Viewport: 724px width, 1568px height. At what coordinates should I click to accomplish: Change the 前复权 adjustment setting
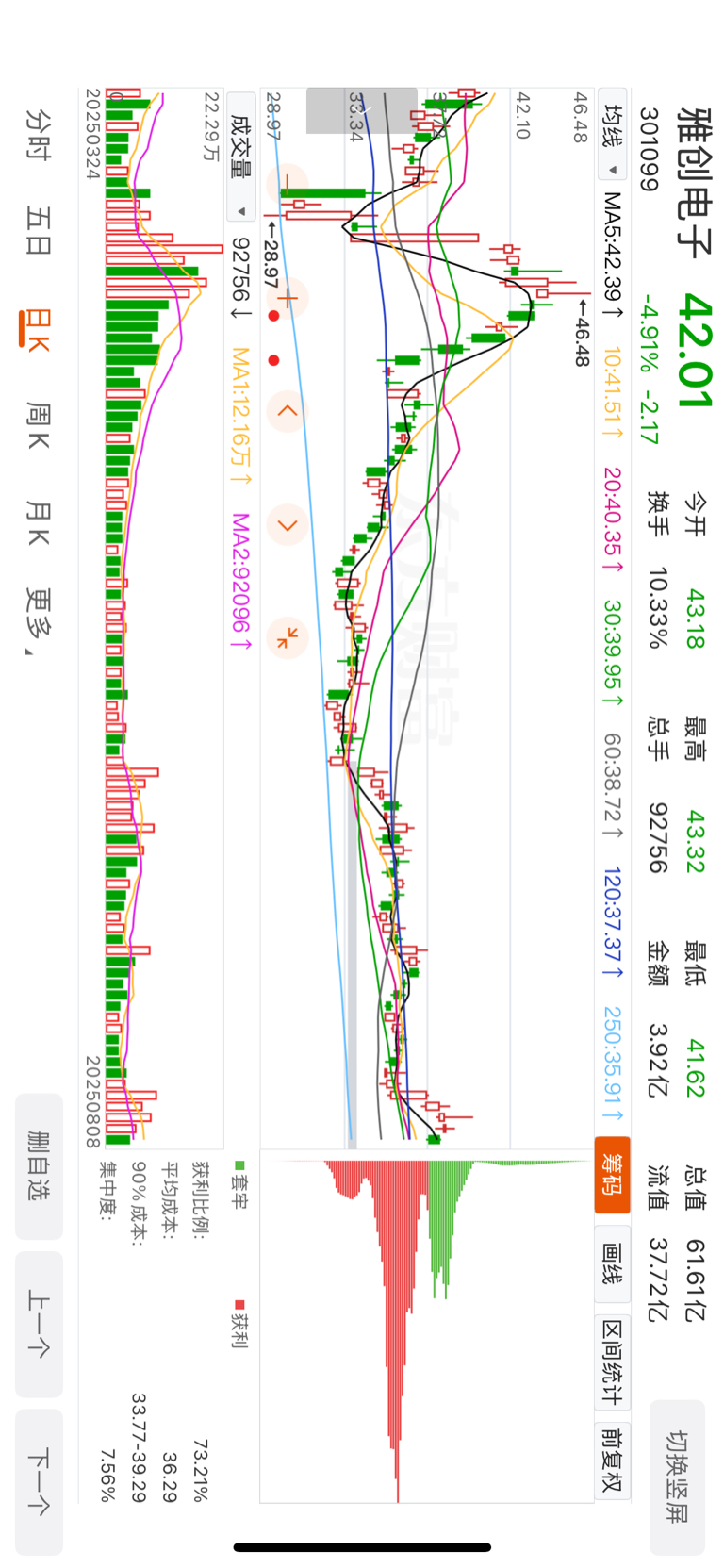tap(612, 1460)
